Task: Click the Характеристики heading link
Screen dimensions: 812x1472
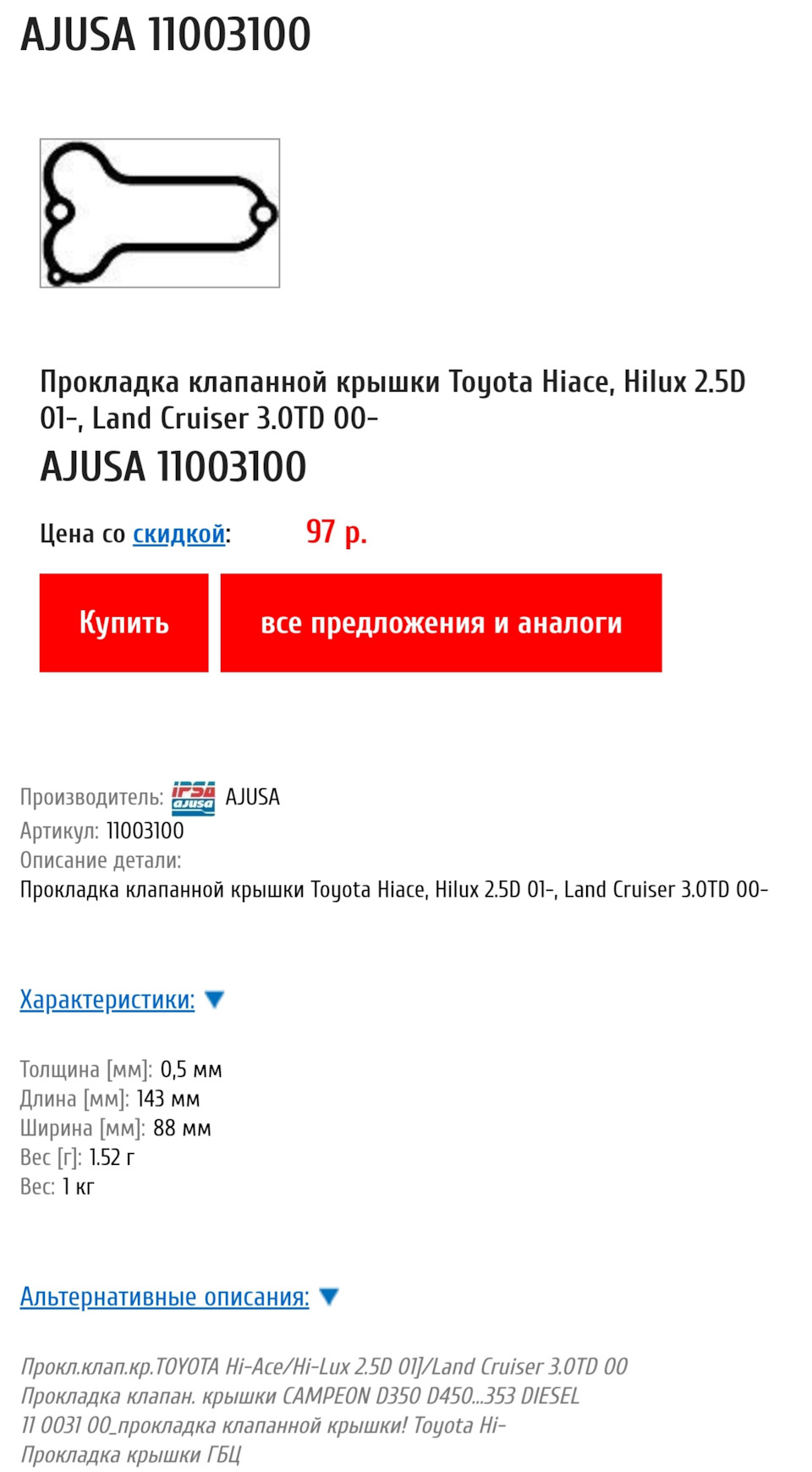Action: (x=105, y=999)
